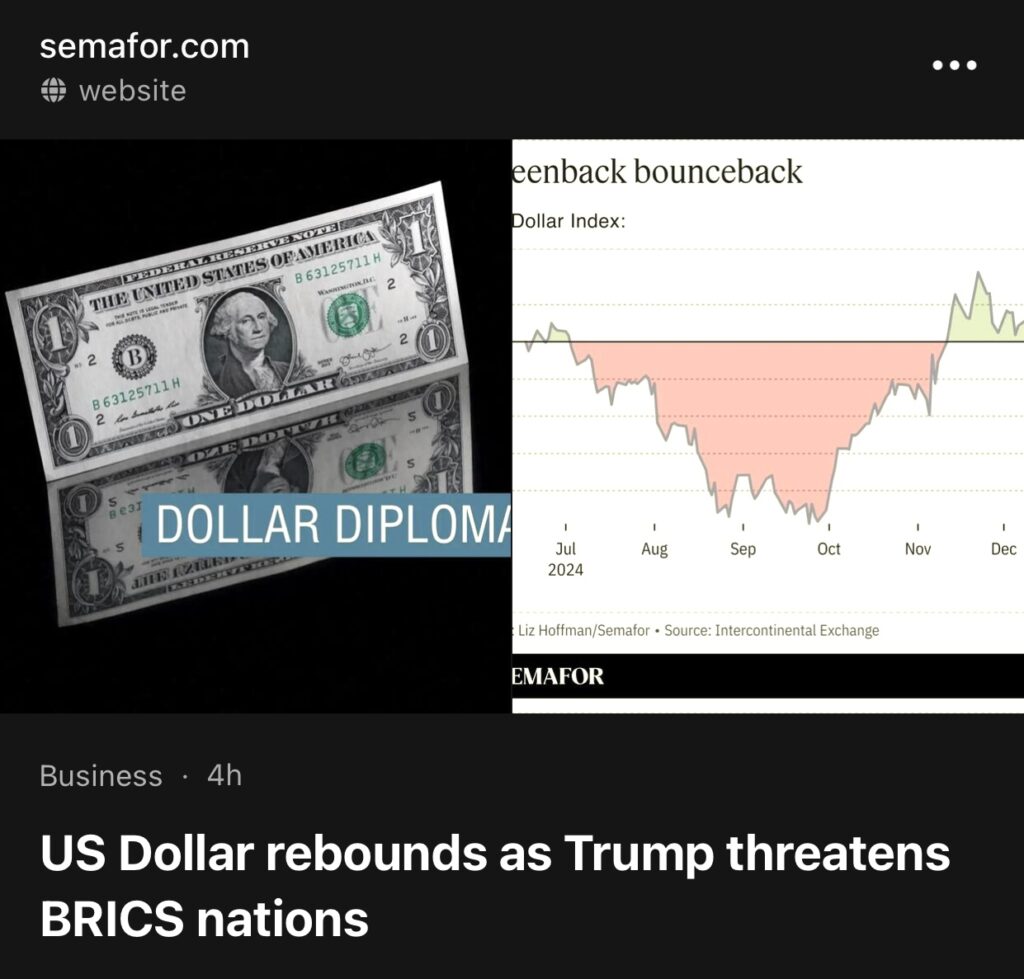This screenshot has height=979, width=1024.
Task: Open the US Dollar rebounds article image
Action: click(x=512, y=426)
